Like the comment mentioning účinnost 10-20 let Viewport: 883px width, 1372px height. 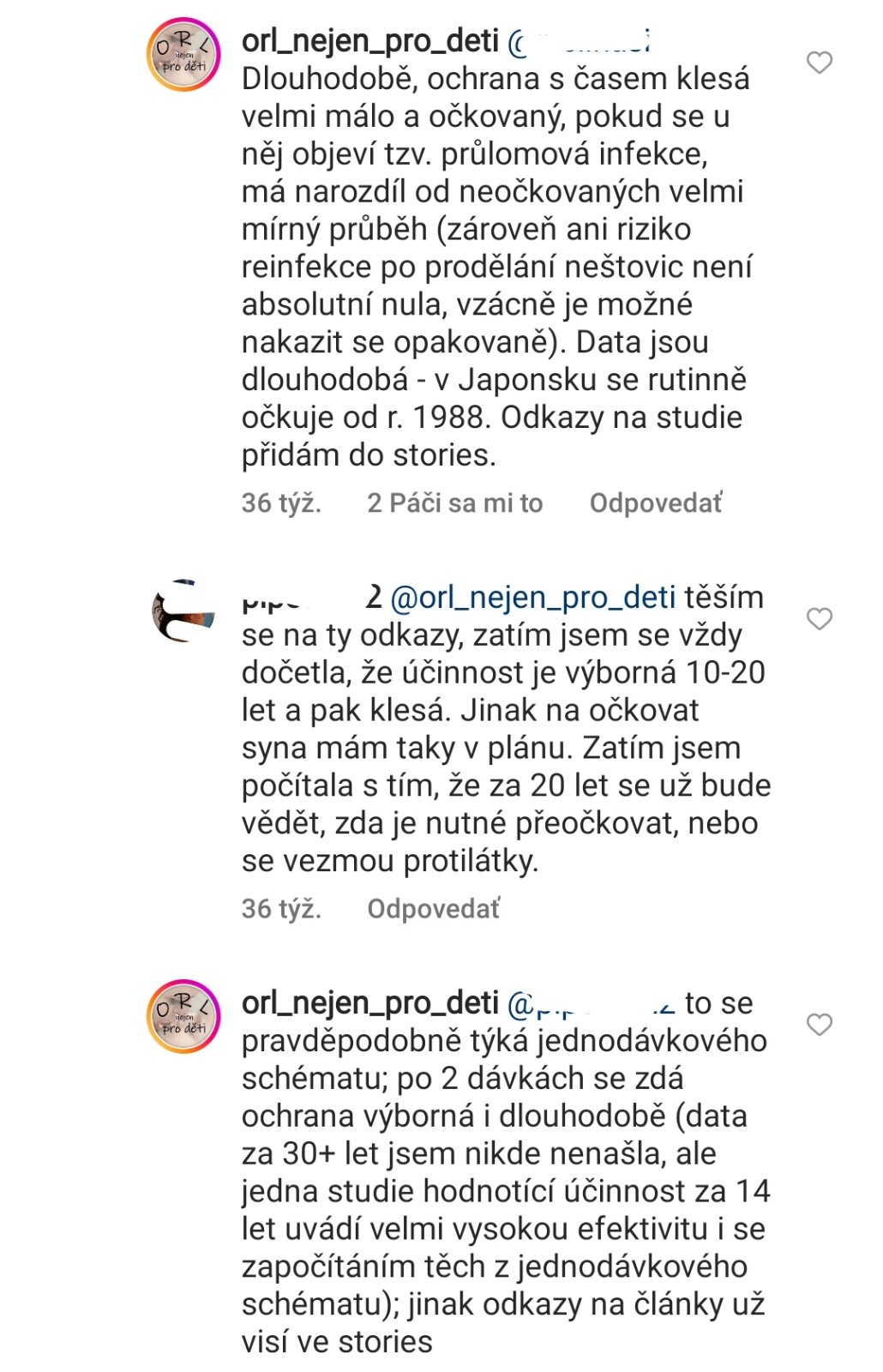820,618
